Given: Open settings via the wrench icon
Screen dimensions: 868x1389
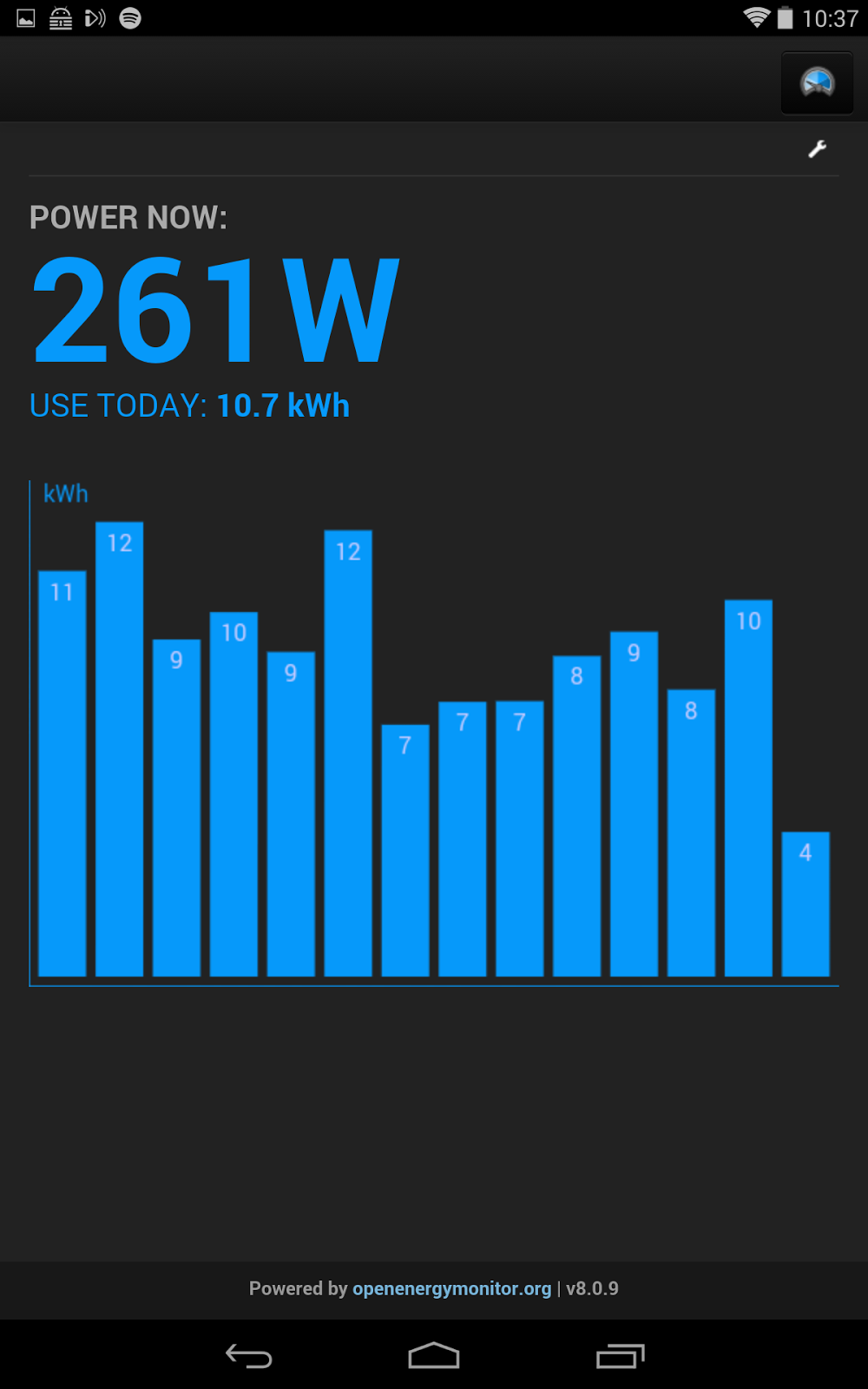Looking at the screenshot, I should 817,149.
